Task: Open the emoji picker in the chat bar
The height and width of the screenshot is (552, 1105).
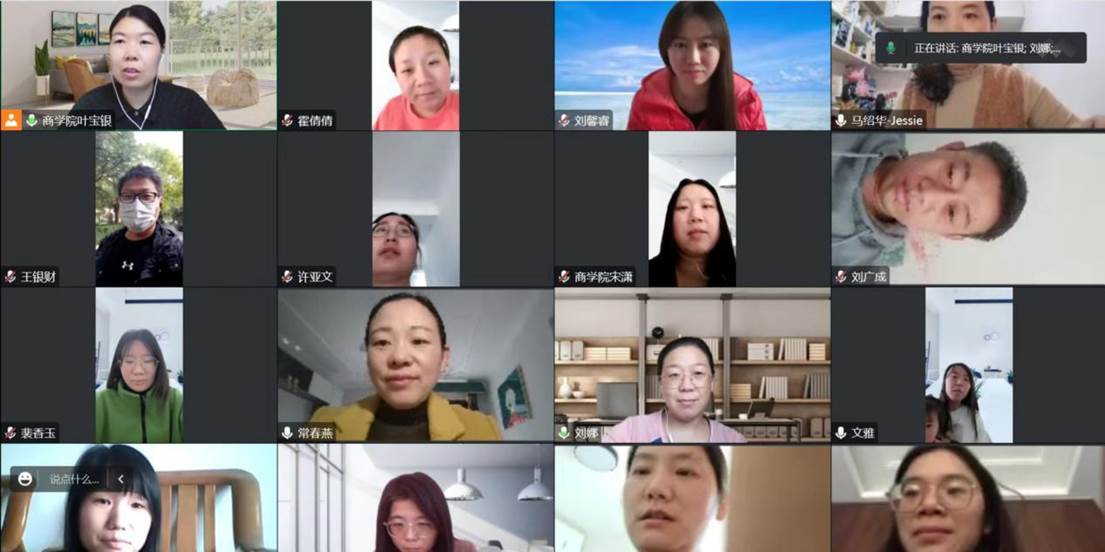Action: [26, 479]
